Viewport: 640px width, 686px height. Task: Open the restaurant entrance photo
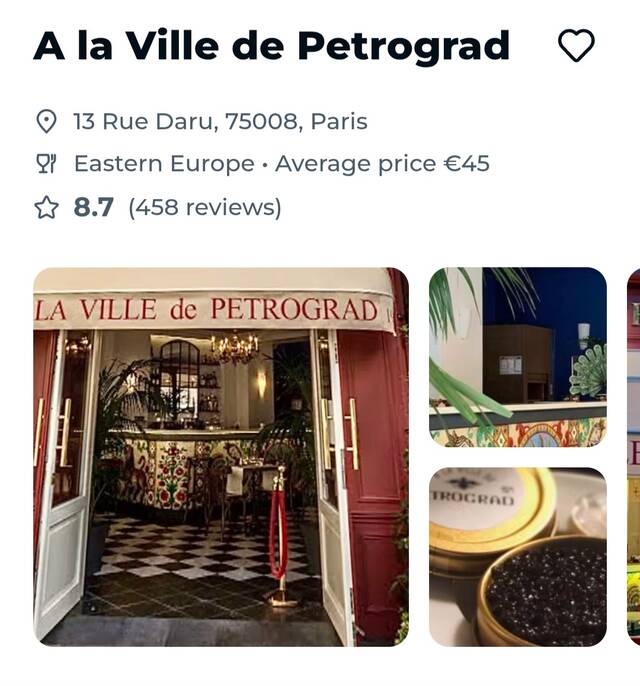tap(221, 456)
